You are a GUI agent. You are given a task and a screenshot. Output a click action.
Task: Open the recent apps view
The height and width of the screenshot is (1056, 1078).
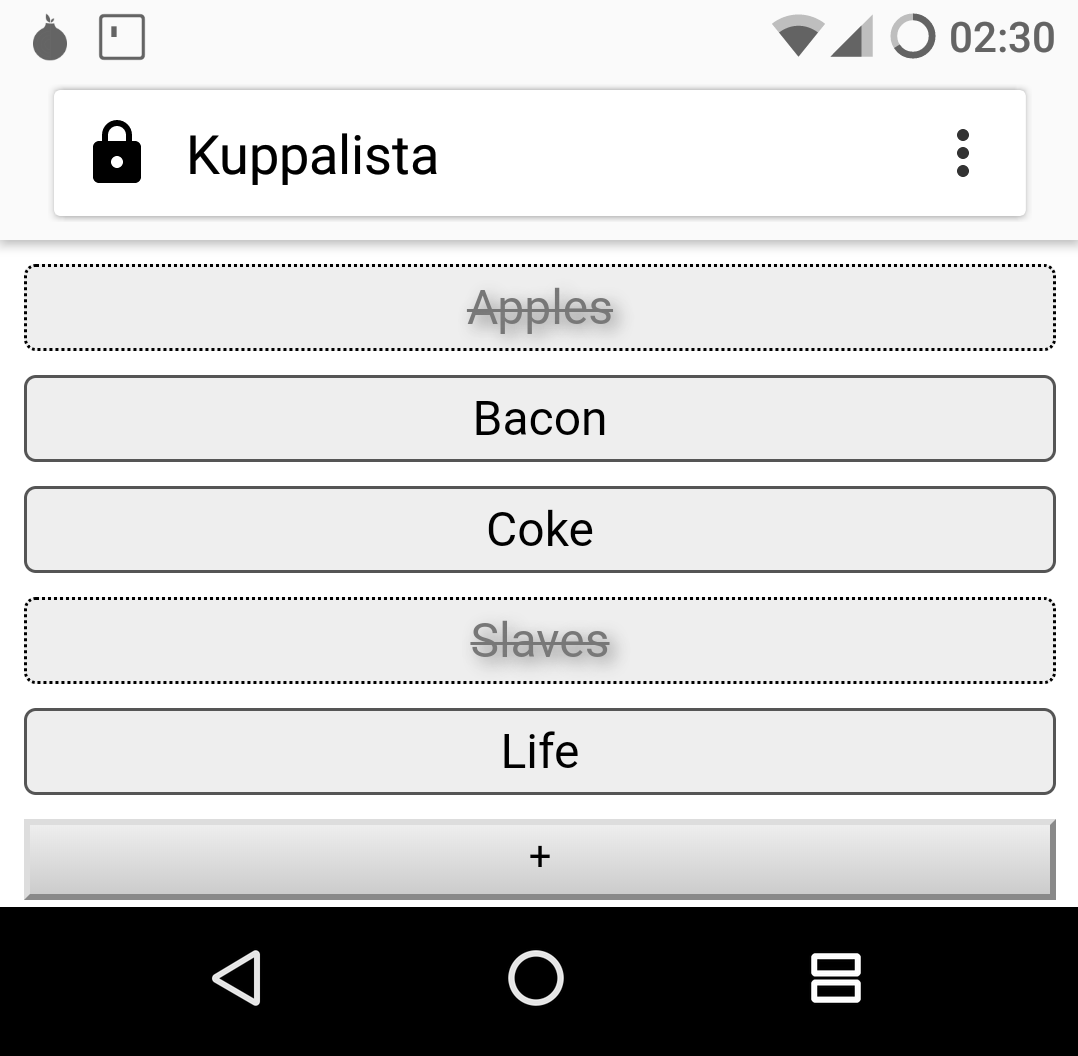tap(835, 977)
